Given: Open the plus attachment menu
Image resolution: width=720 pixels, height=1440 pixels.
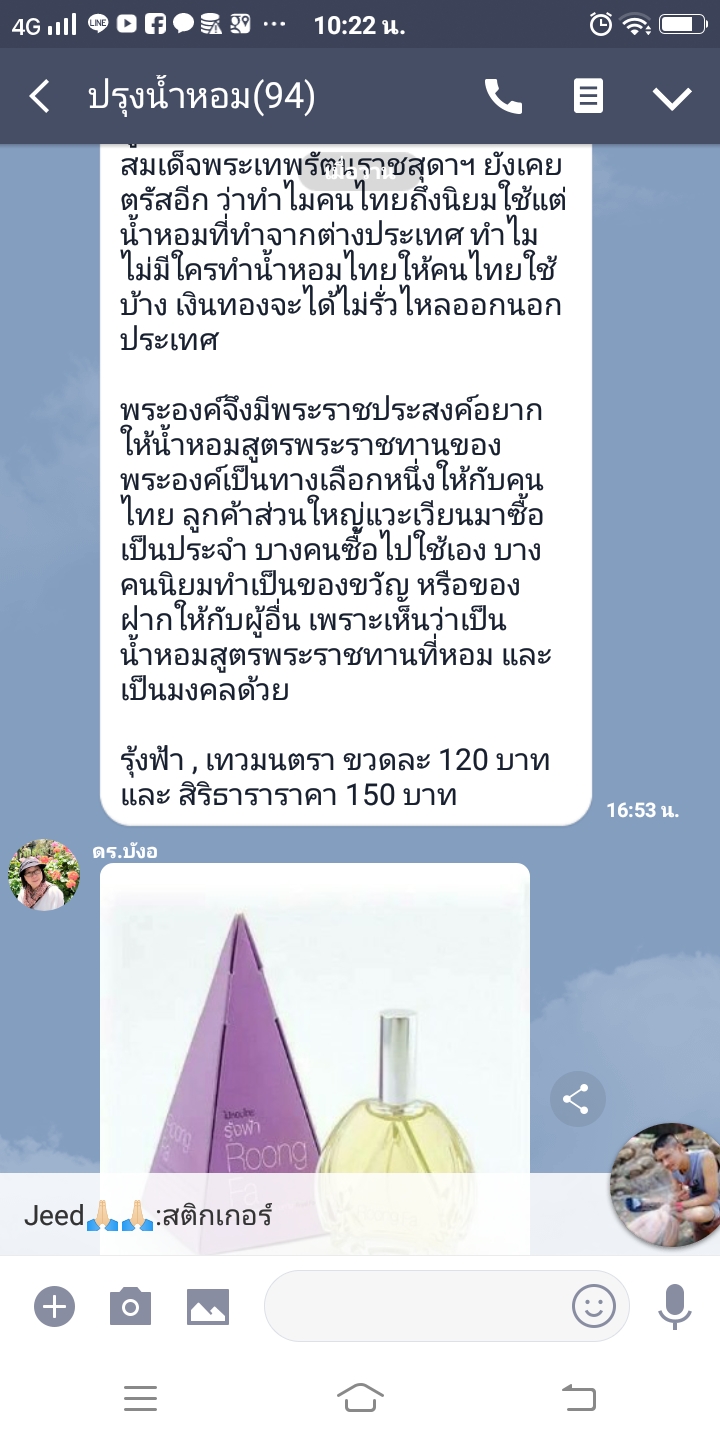Looking at the screenshot, I should (x=54, y=1306).
